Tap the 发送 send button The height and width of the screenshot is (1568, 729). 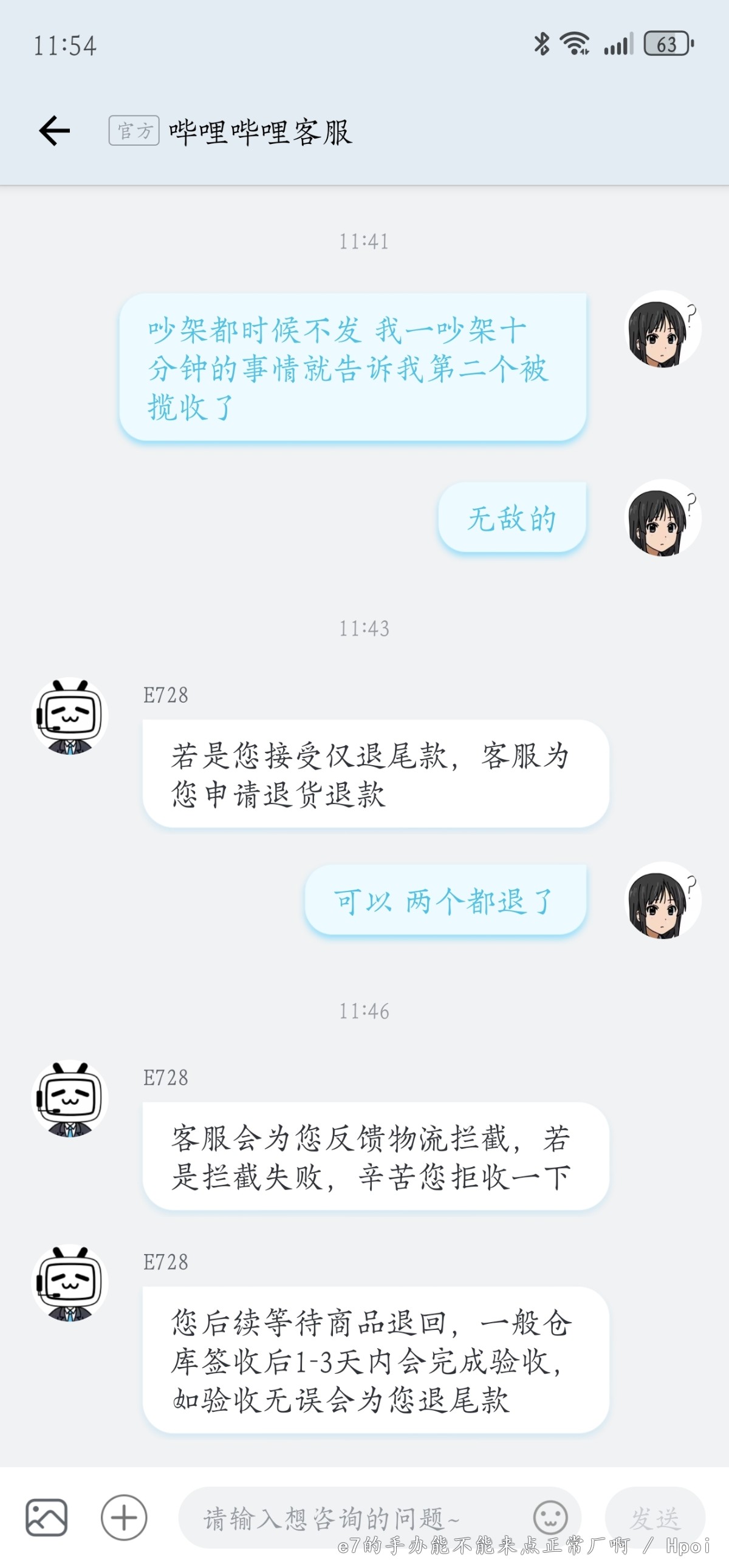click(x=655, y=1518)
